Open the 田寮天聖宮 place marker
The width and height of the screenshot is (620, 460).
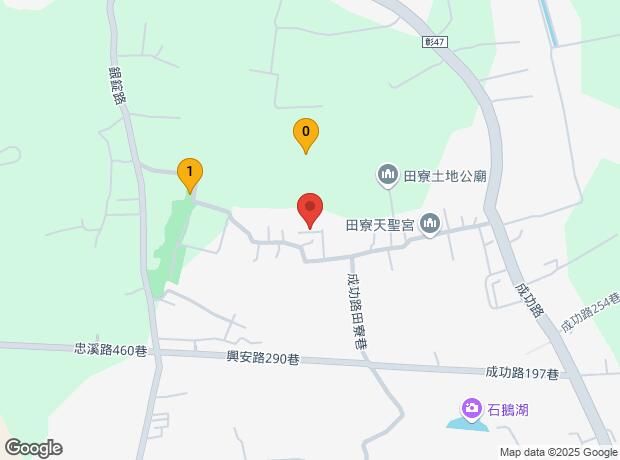431,224
